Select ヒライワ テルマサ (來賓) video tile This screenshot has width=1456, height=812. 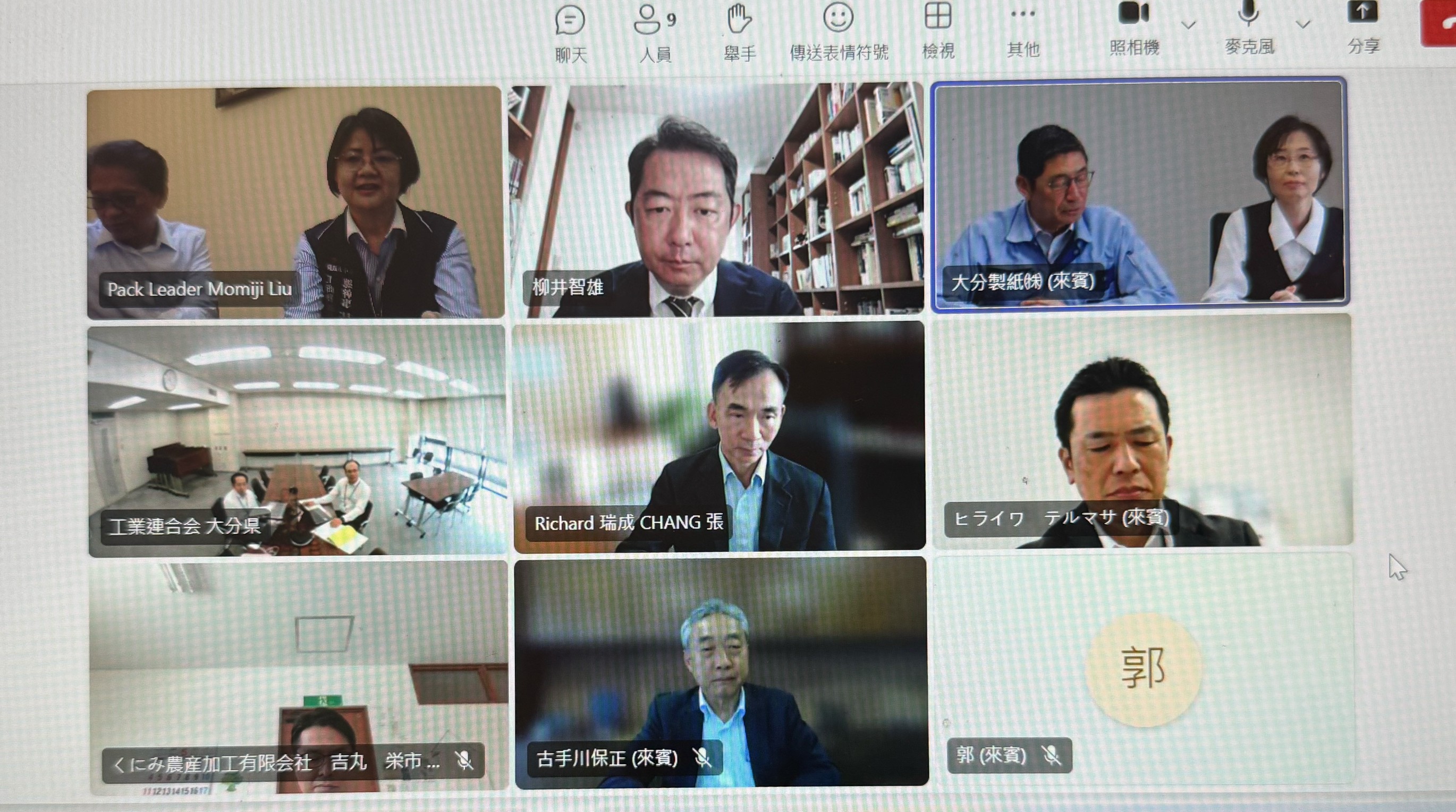tap(1142, 432)
